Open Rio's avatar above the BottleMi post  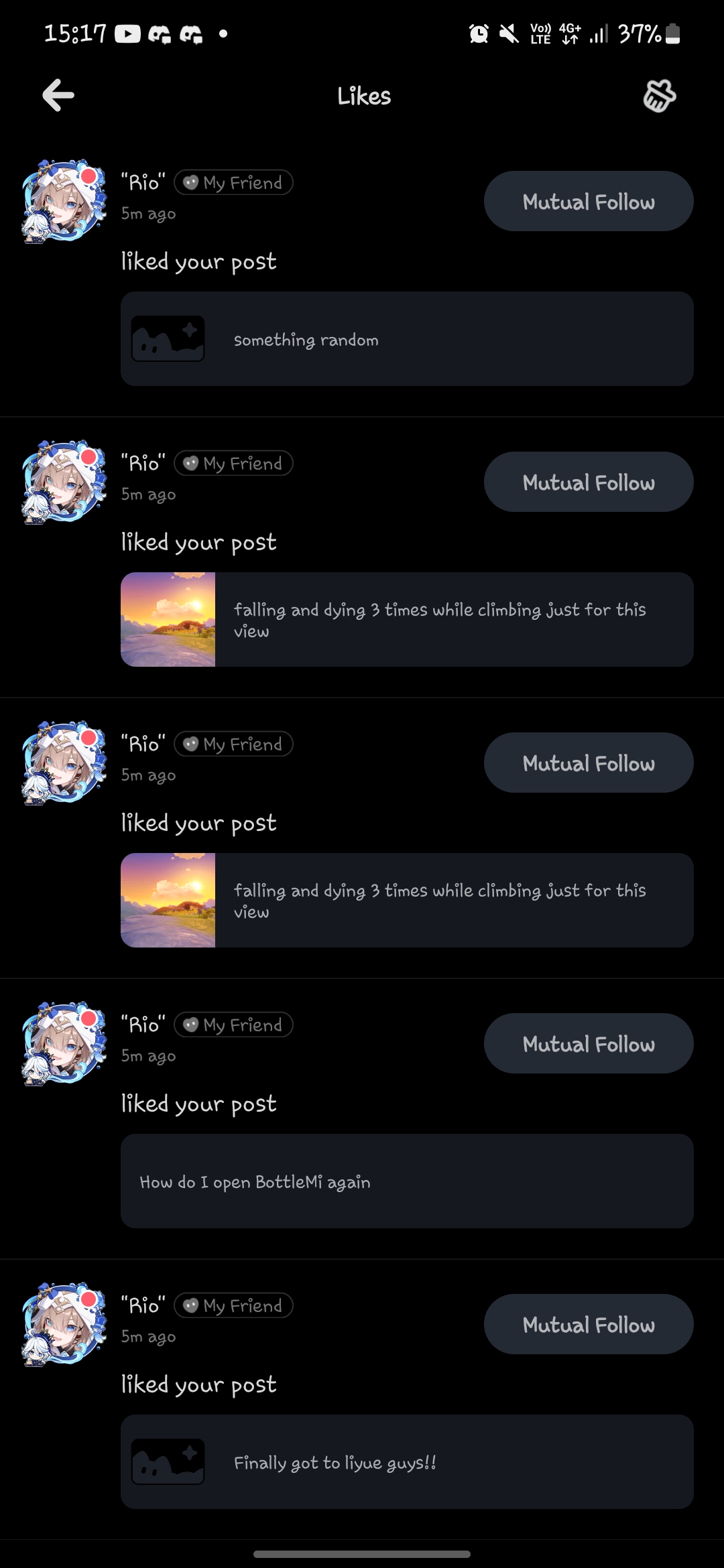tap(64, 1043)
